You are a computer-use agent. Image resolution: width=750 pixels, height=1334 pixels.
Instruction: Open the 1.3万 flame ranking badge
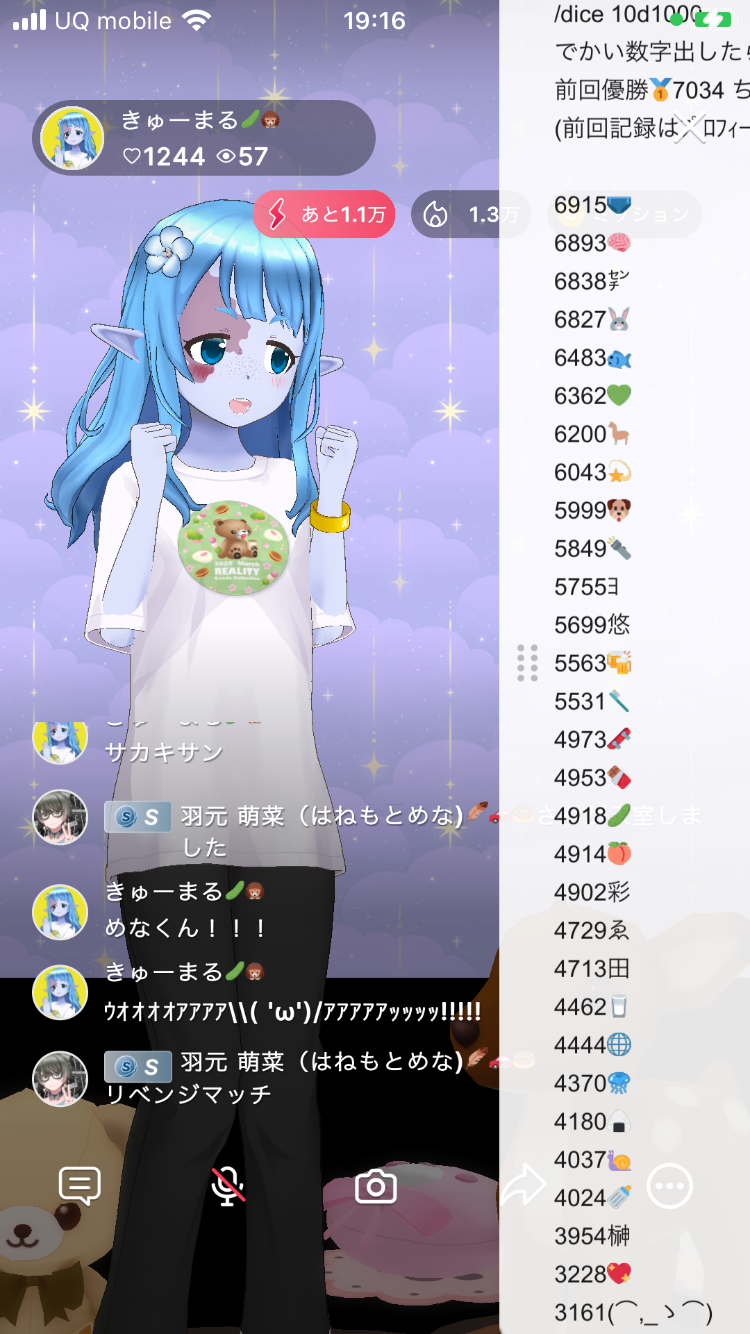471,214
